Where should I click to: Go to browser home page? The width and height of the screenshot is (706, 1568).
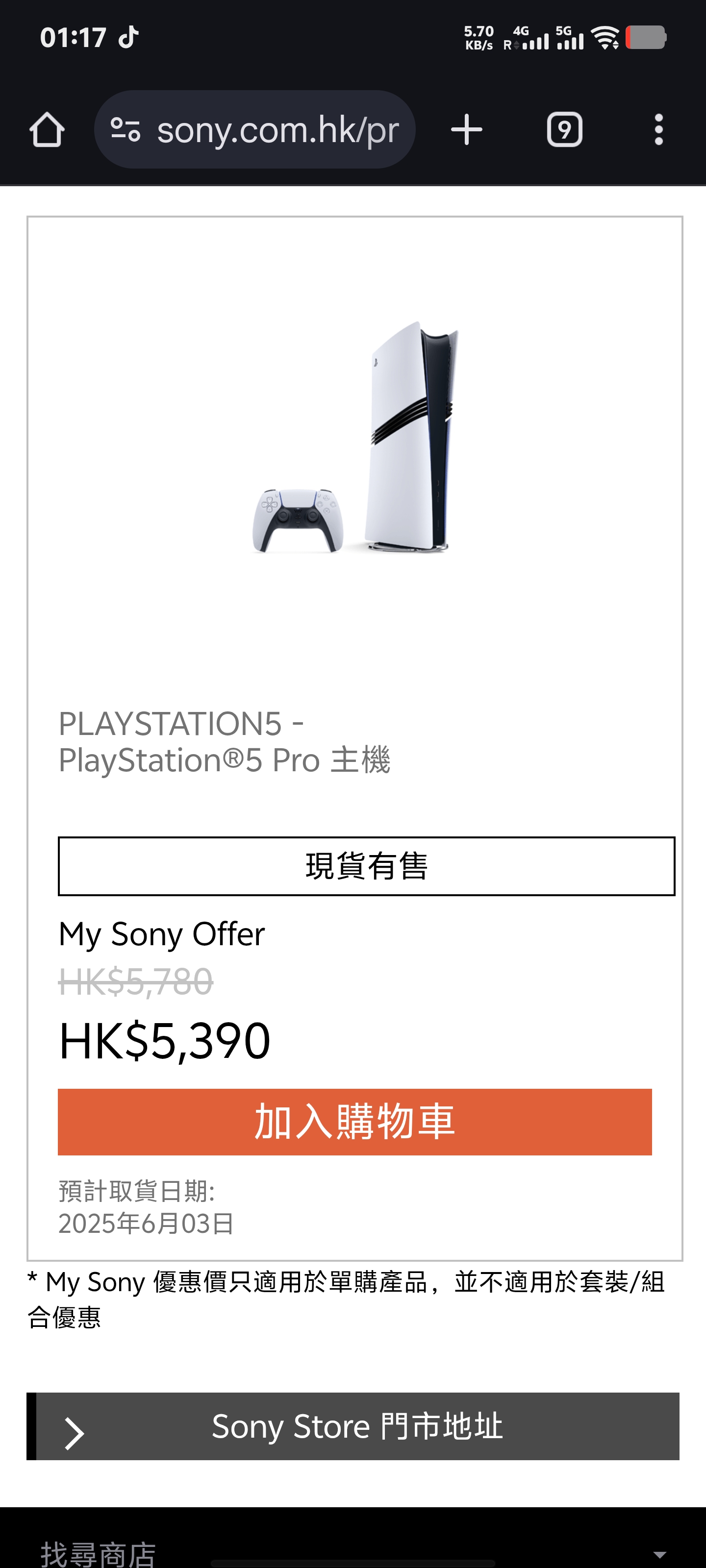click(x=47, y=130)
